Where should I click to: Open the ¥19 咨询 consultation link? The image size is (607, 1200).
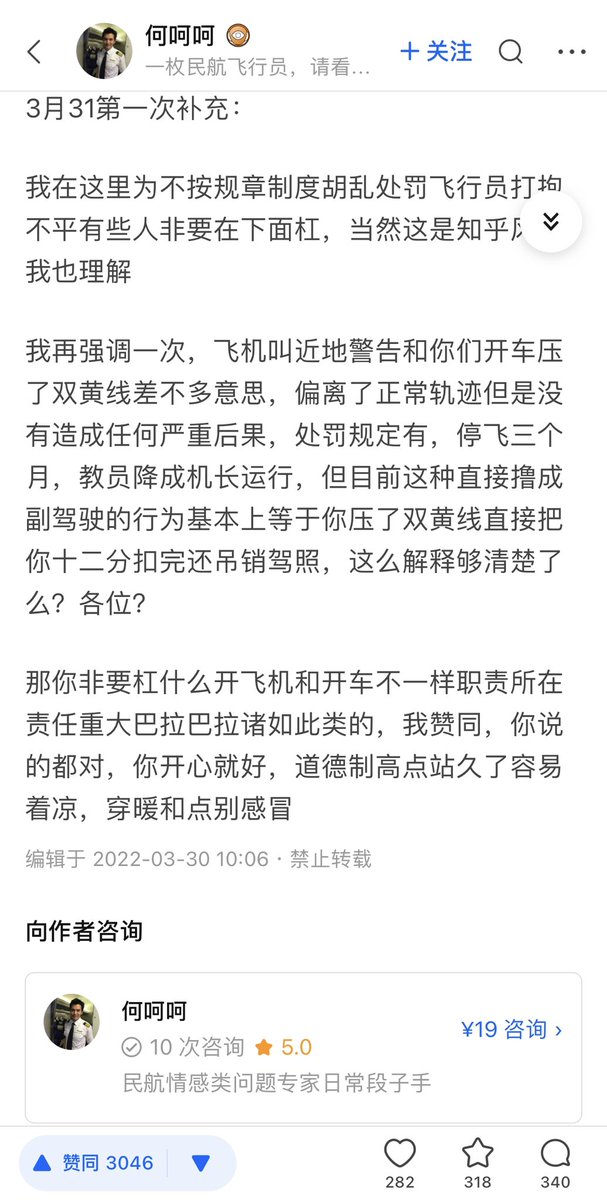511,1029
